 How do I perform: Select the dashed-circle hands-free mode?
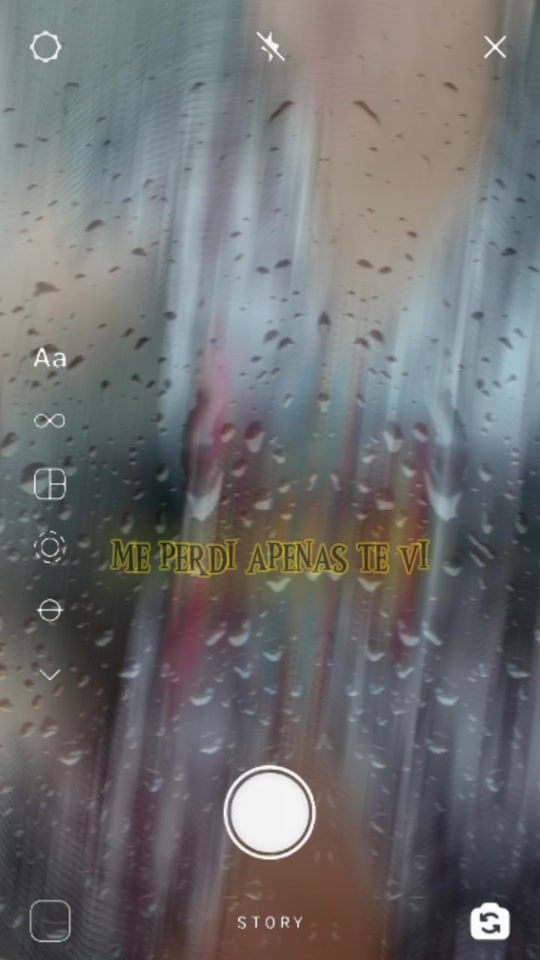[x=50, y=547]
